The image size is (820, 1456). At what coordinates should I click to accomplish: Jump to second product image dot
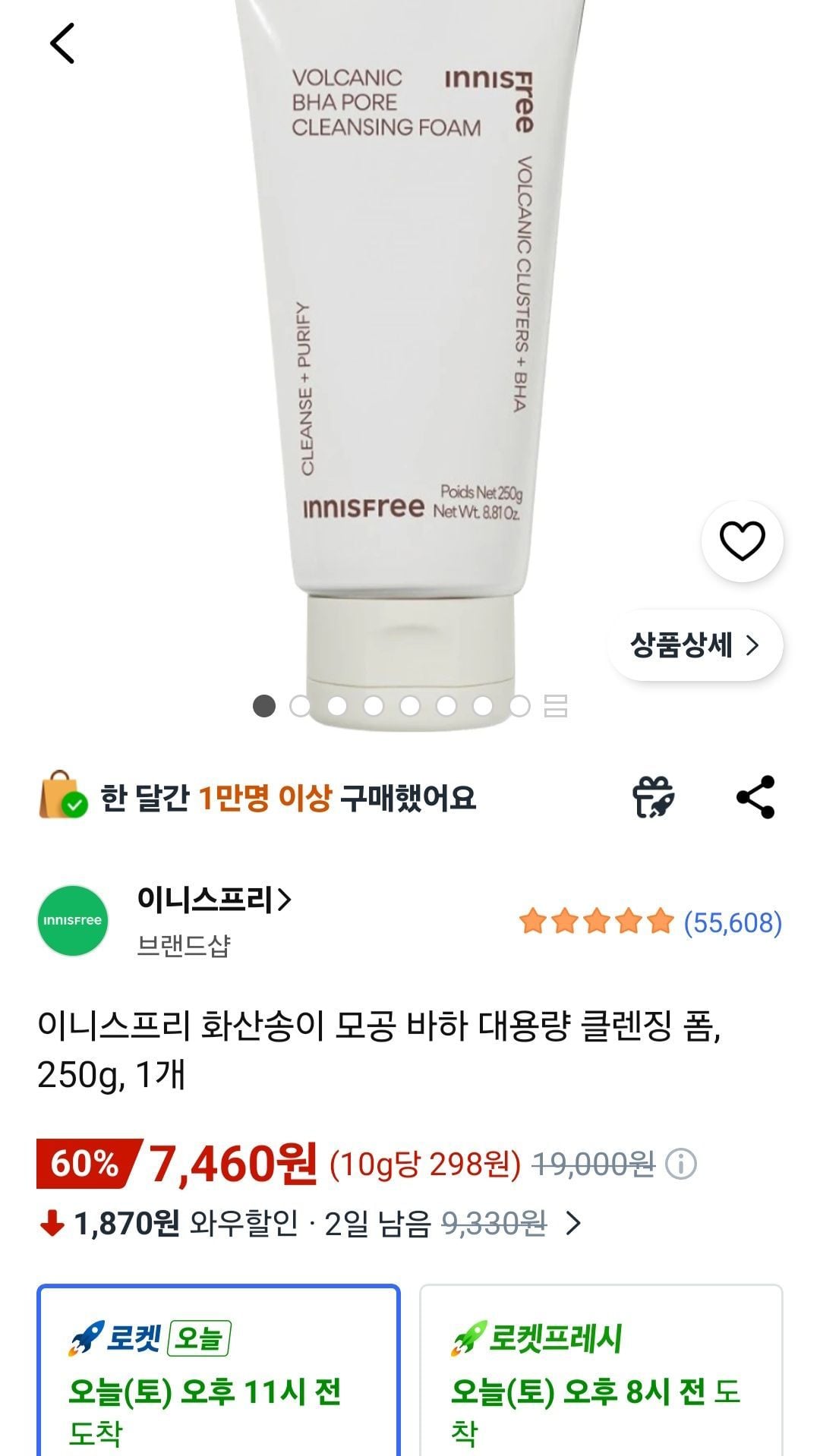click(x=301, y=707)
